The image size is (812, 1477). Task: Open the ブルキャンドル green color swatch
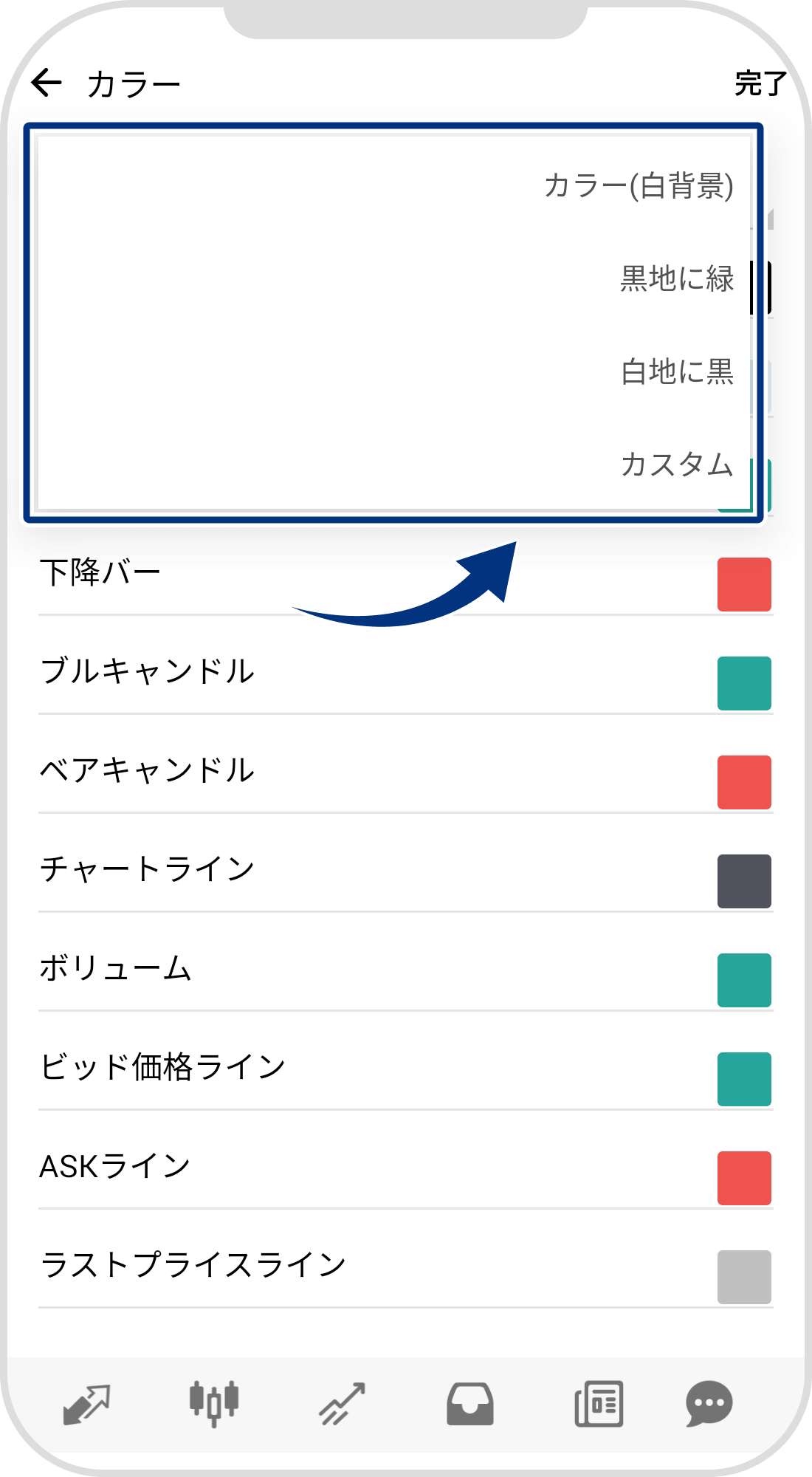[x=744, y=683]
